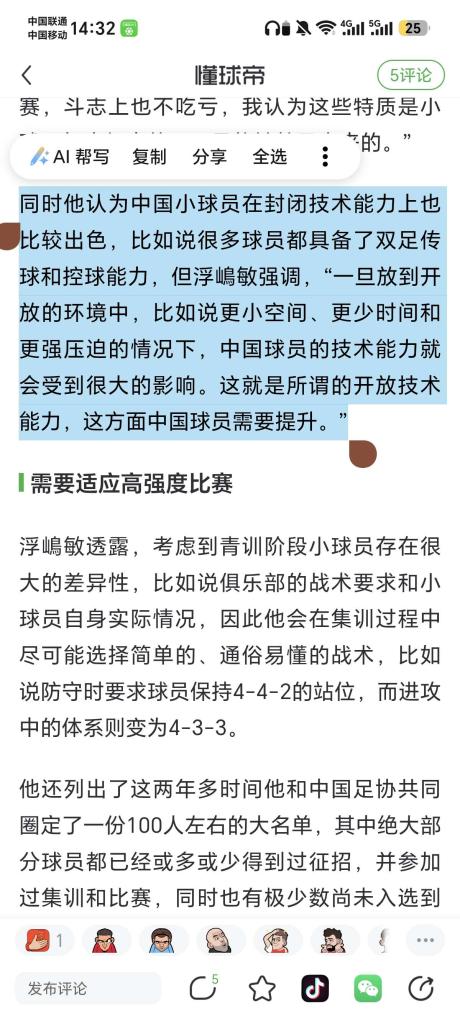Copy selected text with 复制
The width and height of the screenshot is (460, 1021).
click(149, 156)
